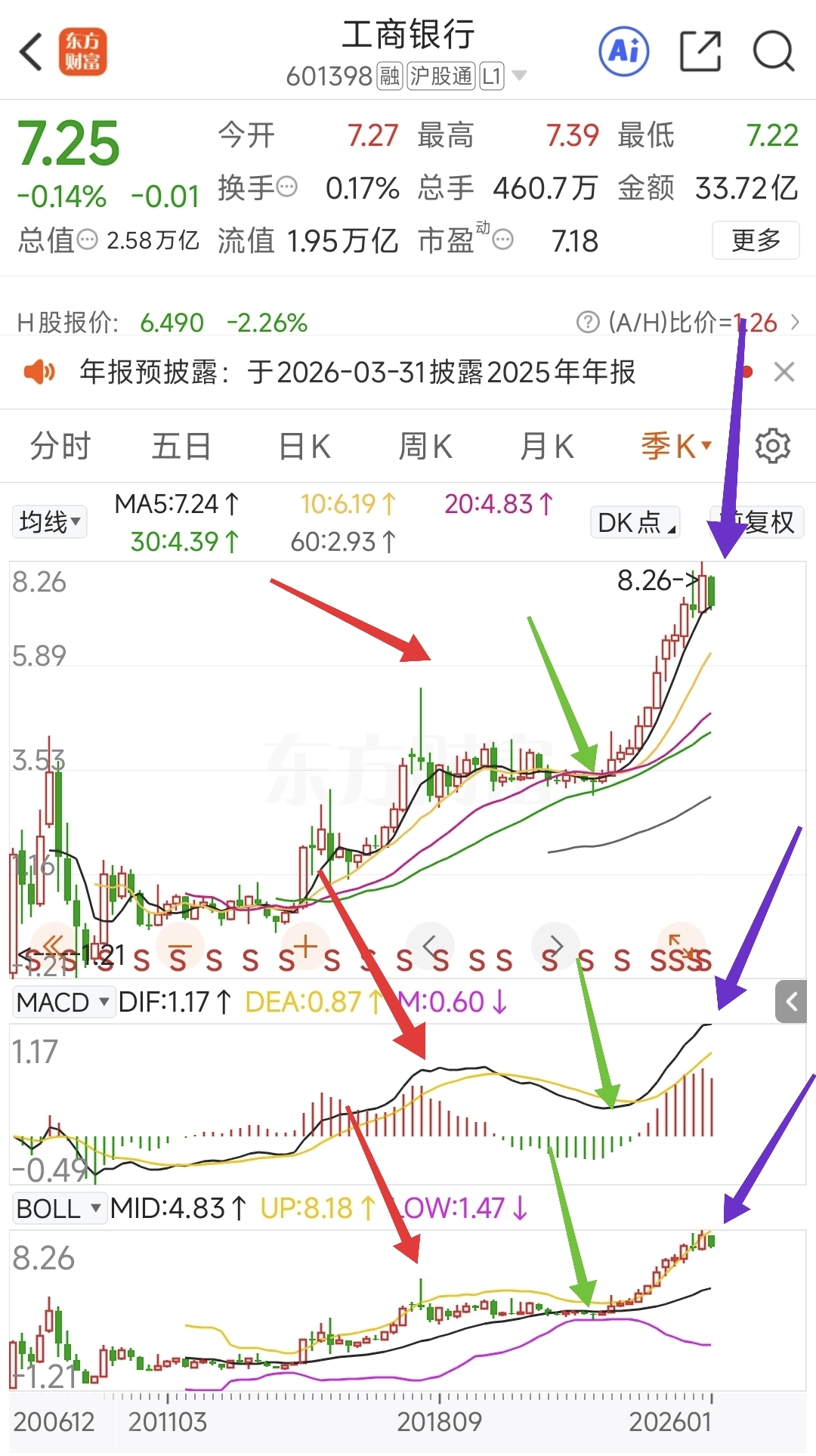Open the search magnifier
Screen dimensions: 816x1456
point(774,51)
